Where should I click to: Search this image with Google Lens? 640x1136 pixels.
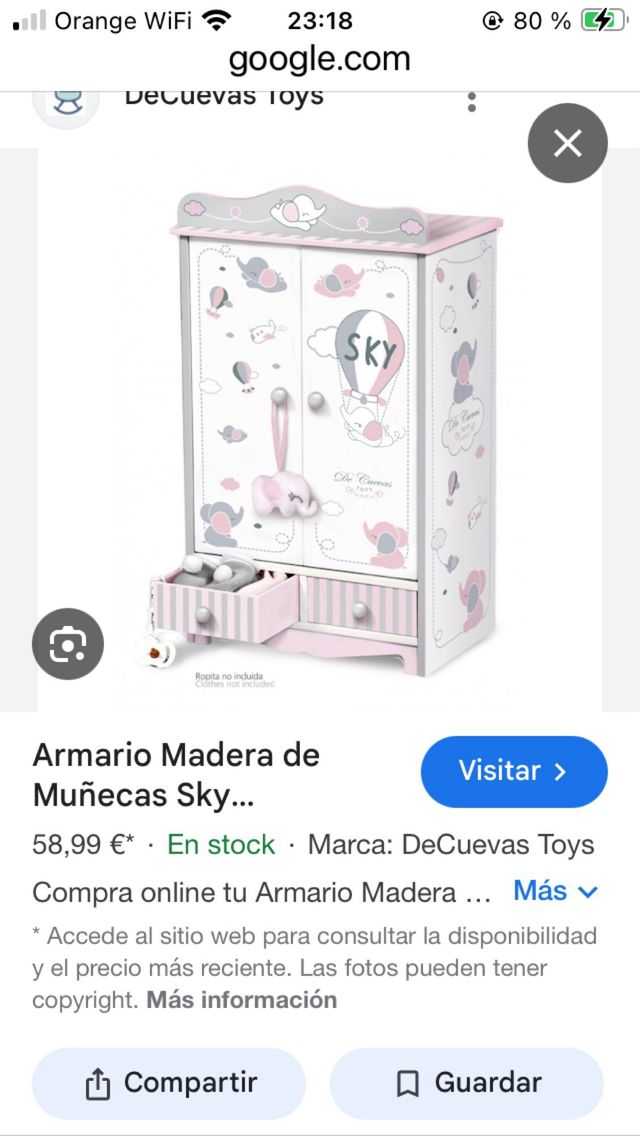coord(67,644)
